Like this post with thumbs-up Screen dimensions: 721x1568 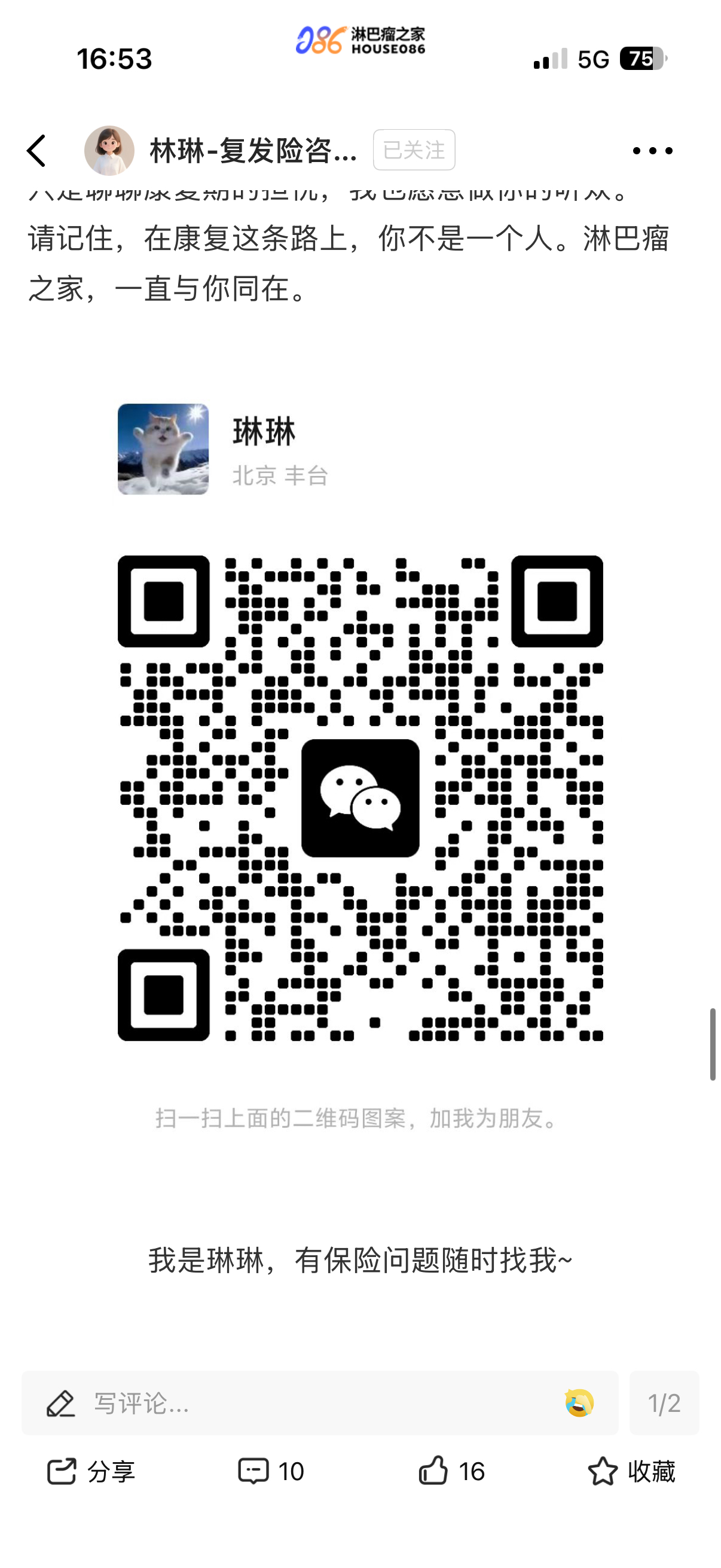click(450, 1471)
